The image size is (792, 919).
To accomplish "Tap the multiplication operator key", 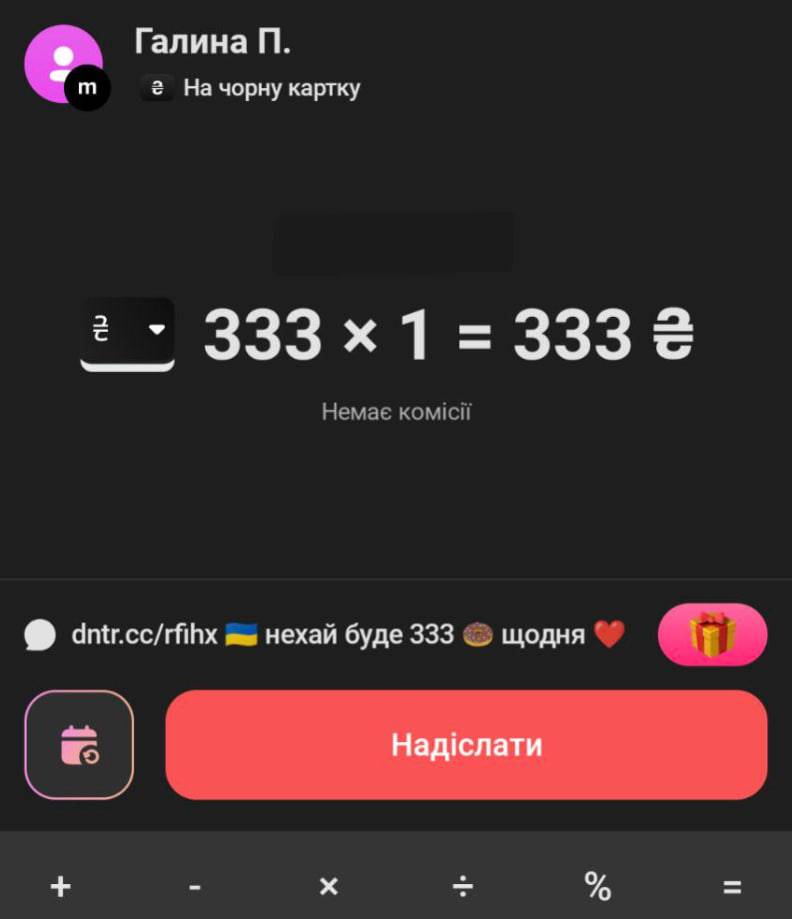I will coord(328,886).
